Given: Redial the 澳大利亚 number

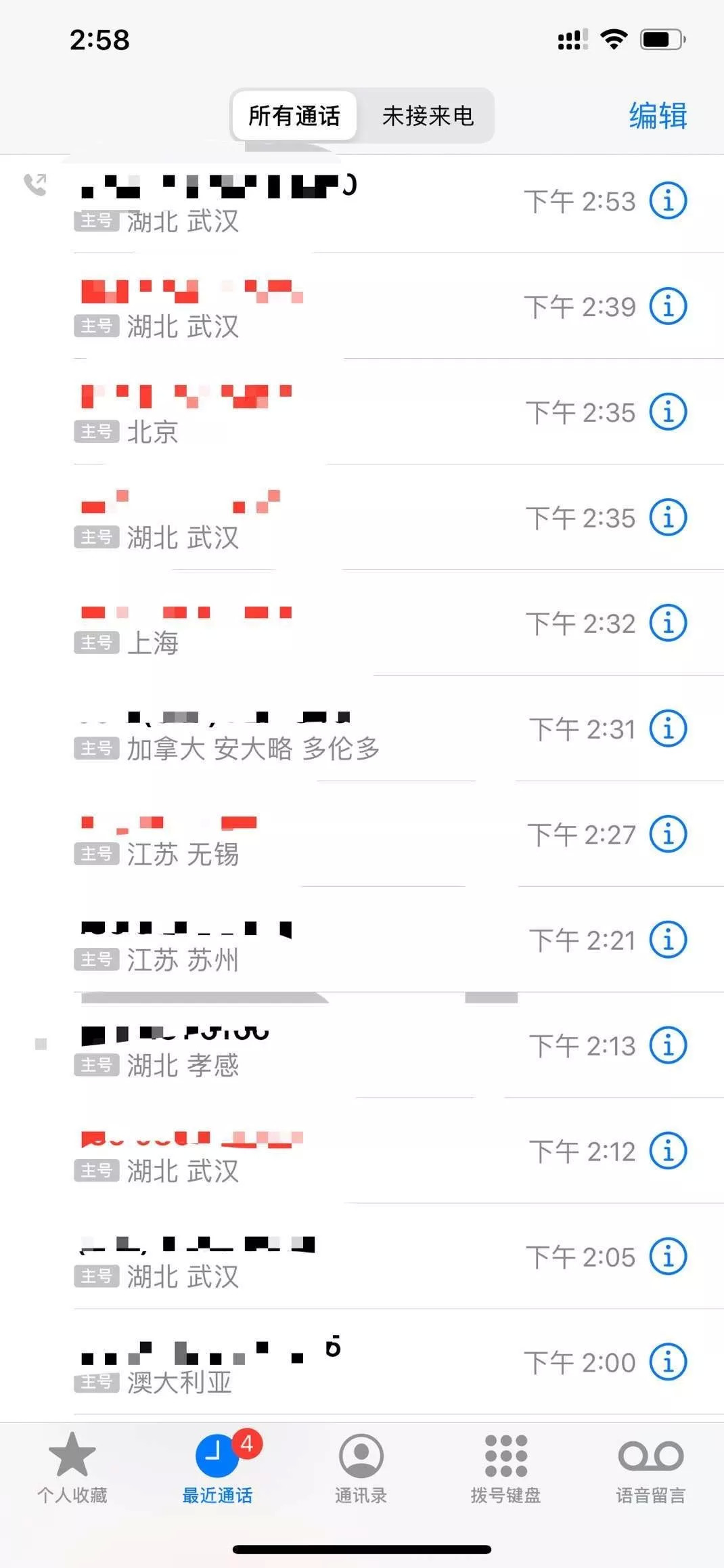Looking at the screenshot, I should tap(271, 1362).
